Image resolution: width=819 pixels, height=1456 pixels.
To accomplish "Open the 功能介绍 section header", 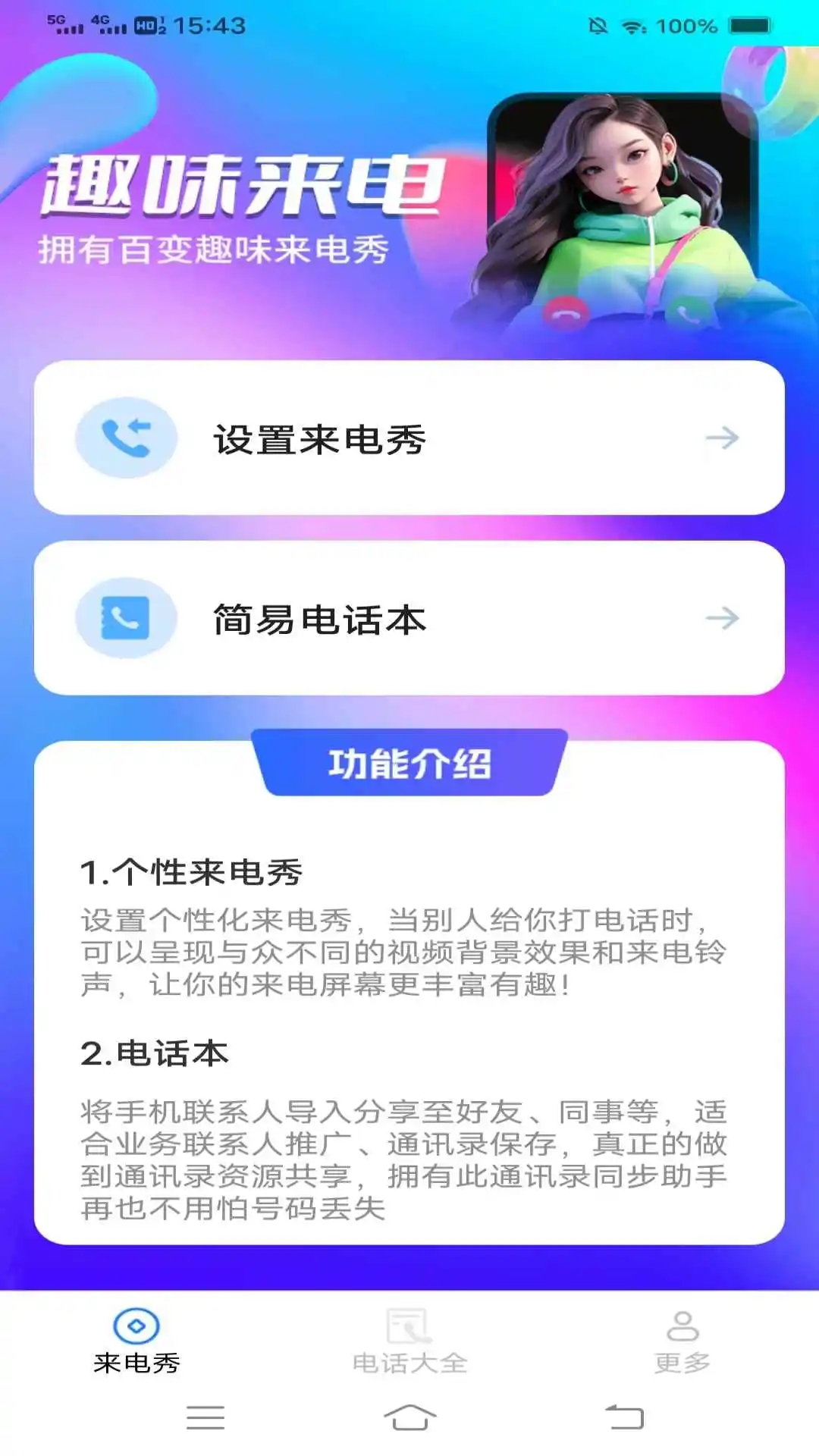I will coord(409,764).
